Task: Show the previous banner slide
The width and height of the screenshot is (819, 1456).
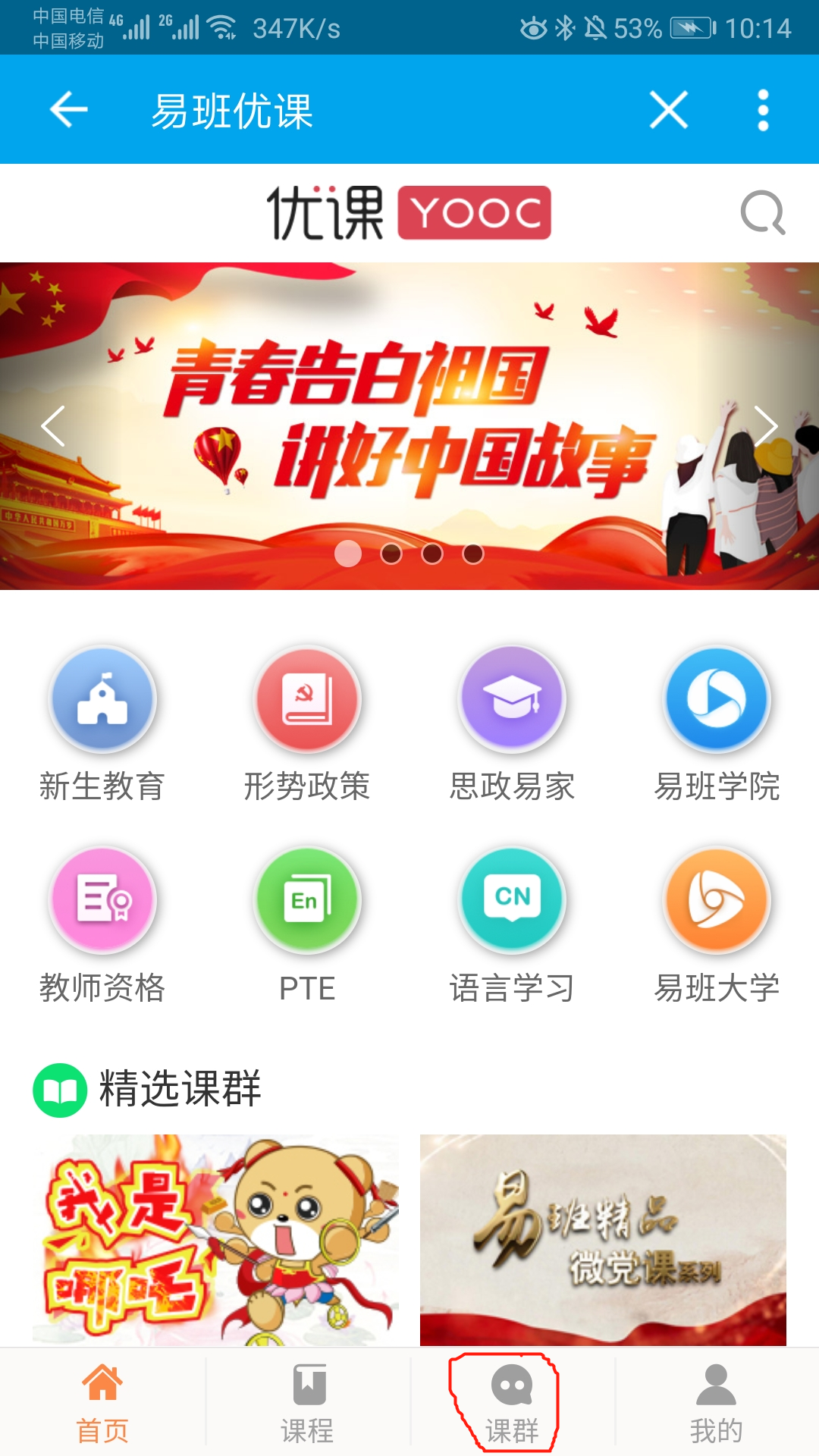Action: [53, 425]
